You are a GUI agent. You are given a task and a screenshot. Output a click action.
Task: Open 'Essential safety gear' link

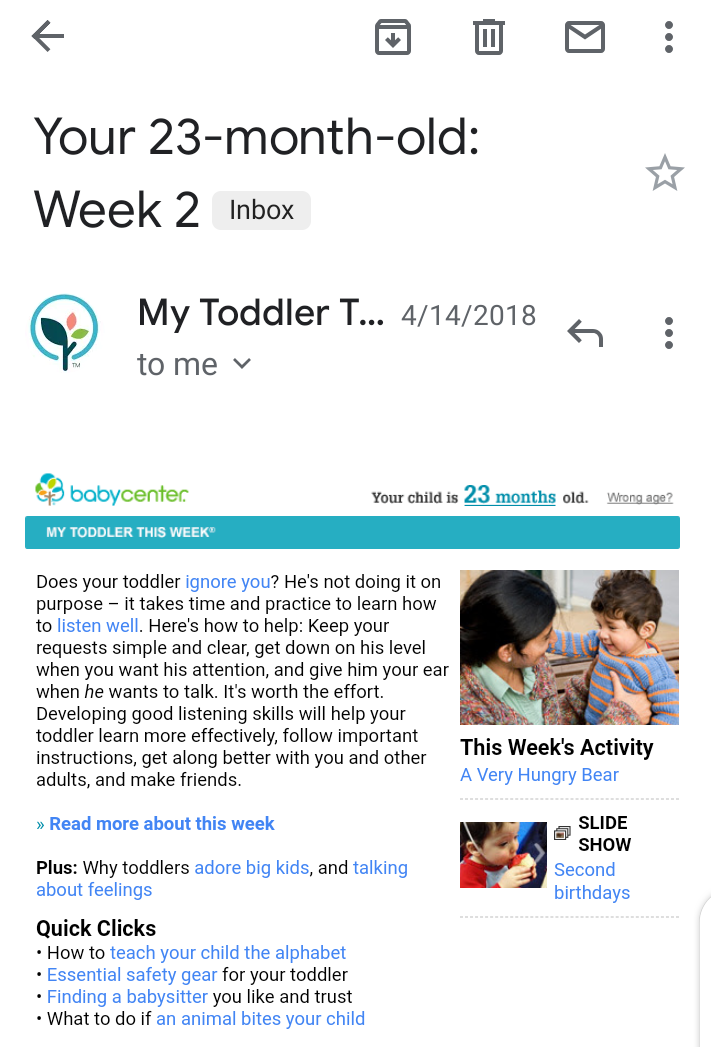point(132,975)
